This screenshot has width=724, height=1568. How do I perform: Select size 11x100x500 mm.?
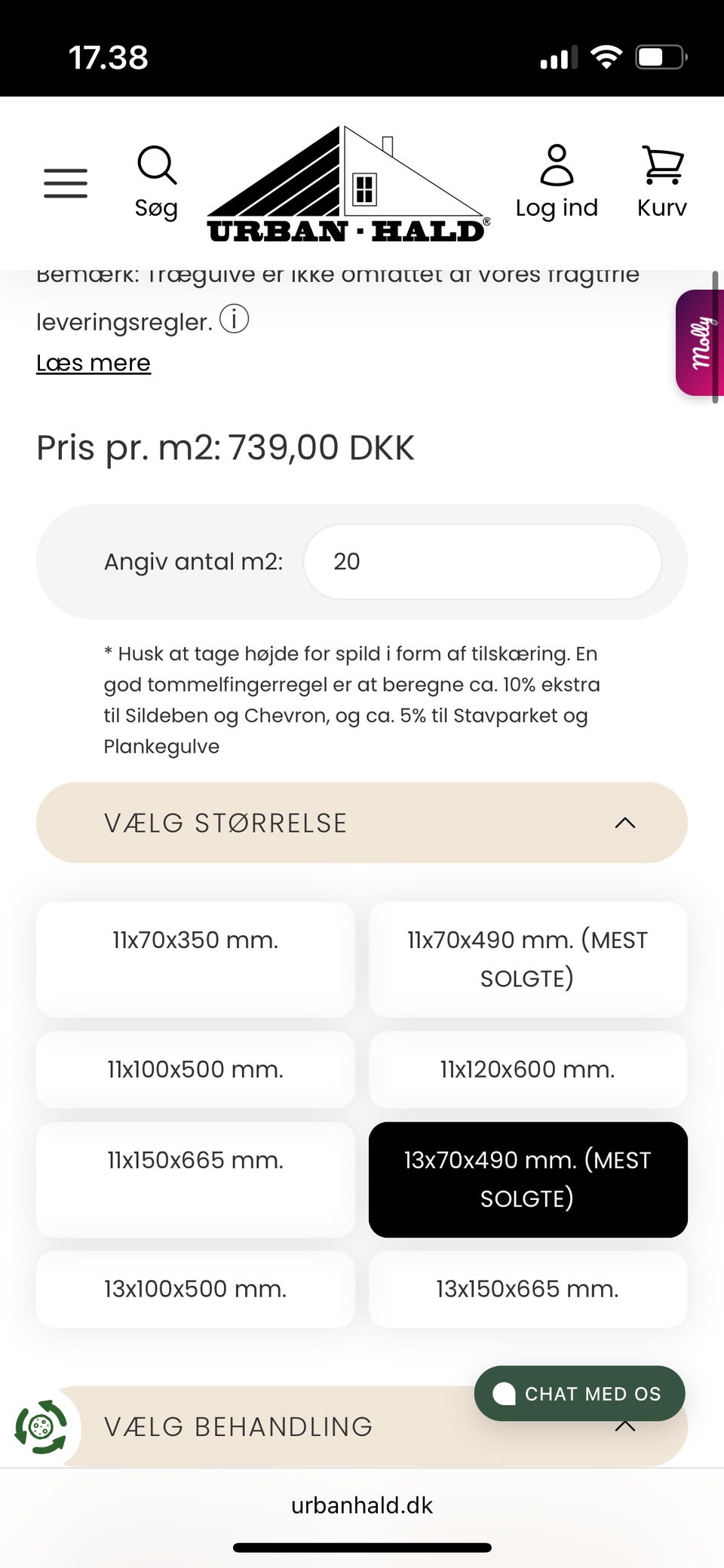coord(195,1069)
